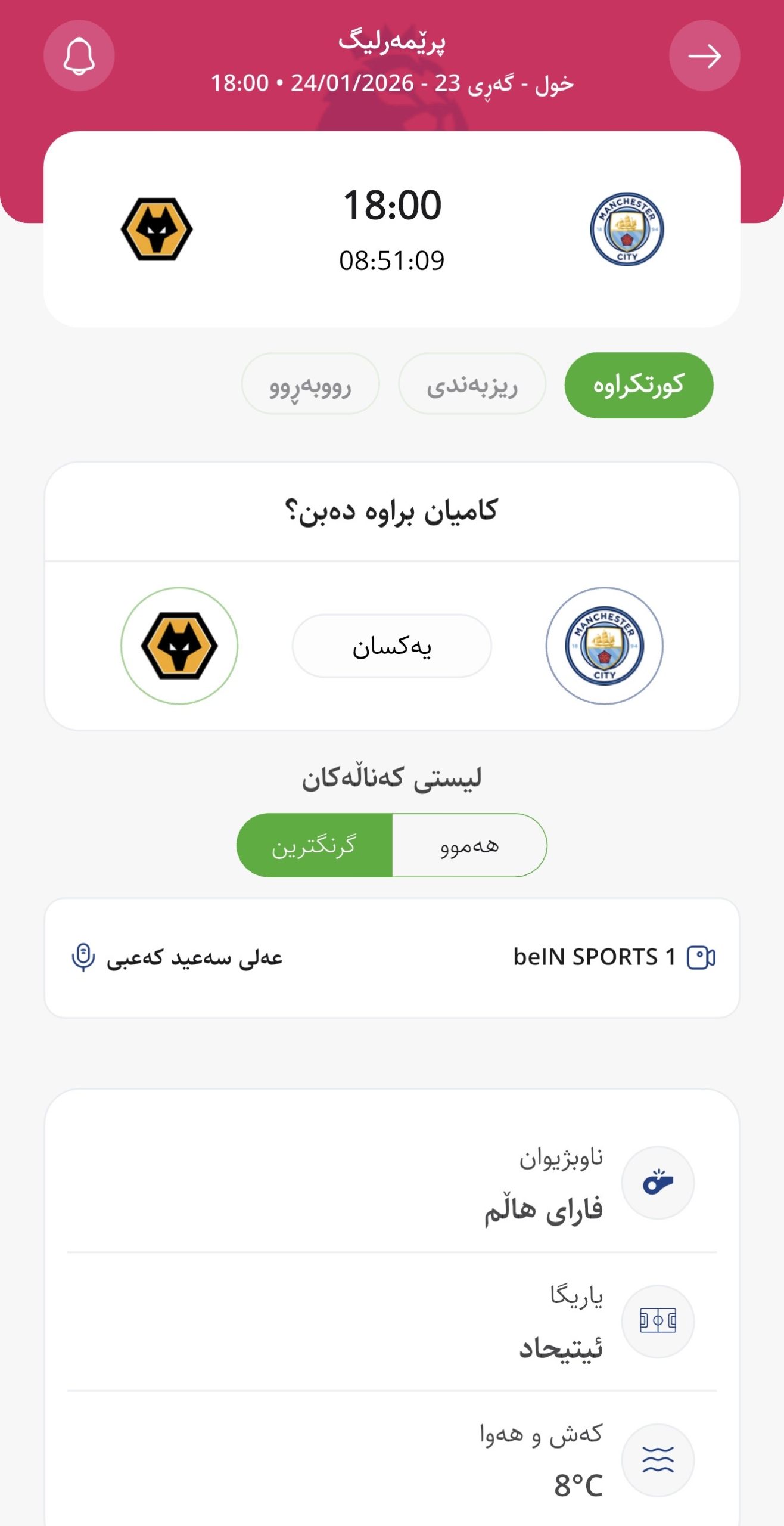
Task: Open the notifications bell
Action: pos(79,56)
